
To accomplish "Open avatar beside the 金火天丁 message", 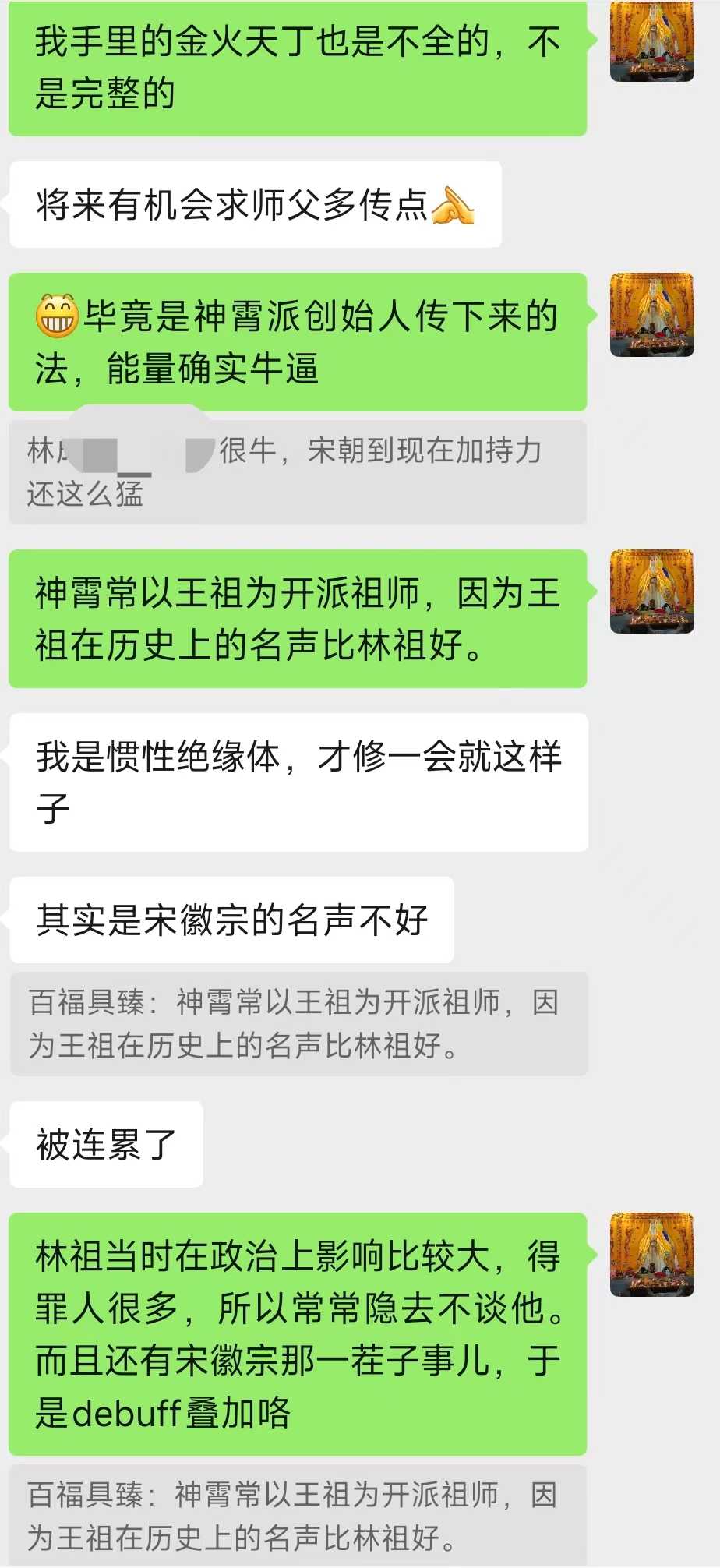I will (651, 41).
